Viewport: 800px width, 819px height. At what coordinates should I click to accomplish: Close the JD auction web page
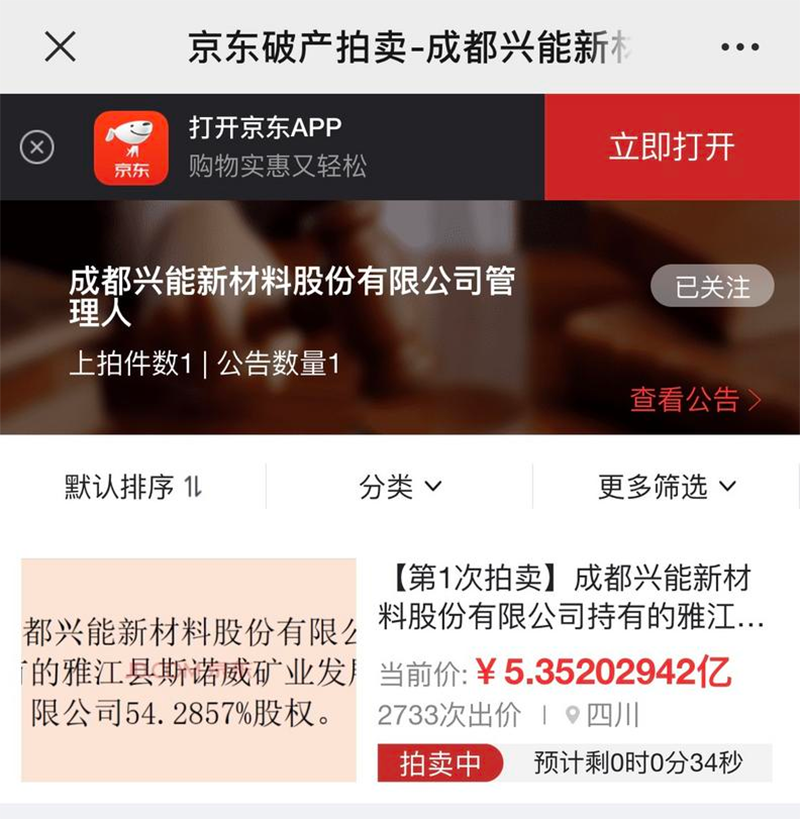click(61, 47)
